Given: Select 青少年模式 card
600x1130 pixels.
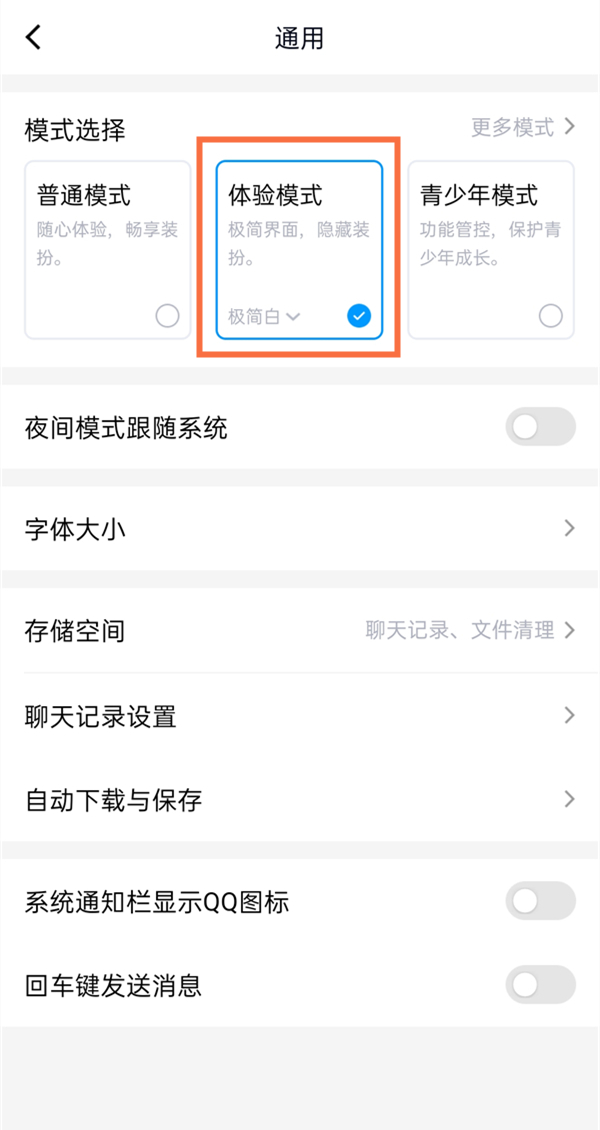Looking at the screenshot, I should 490,250.
